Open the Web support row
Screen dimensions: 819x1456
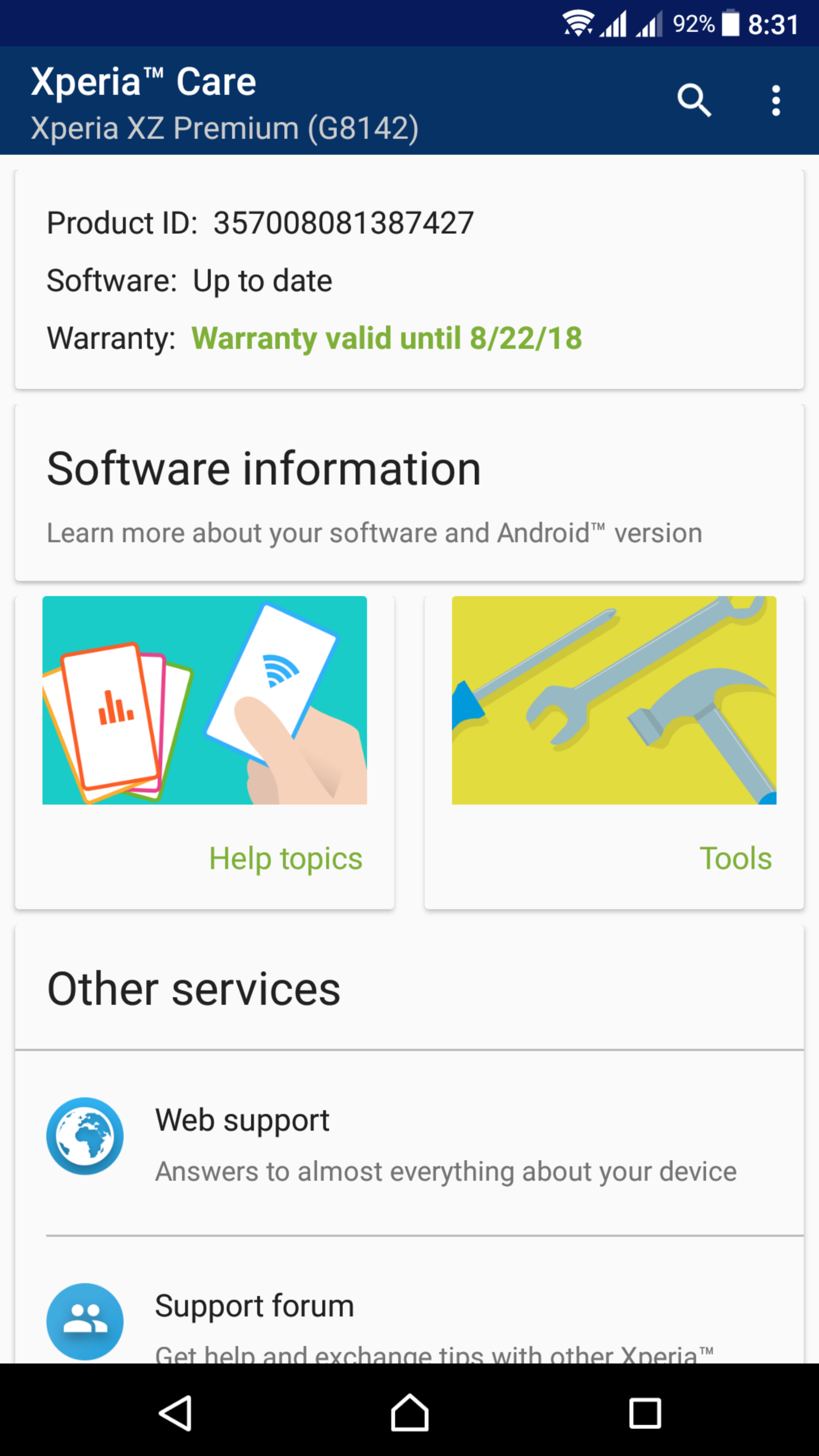point(409,1143)
